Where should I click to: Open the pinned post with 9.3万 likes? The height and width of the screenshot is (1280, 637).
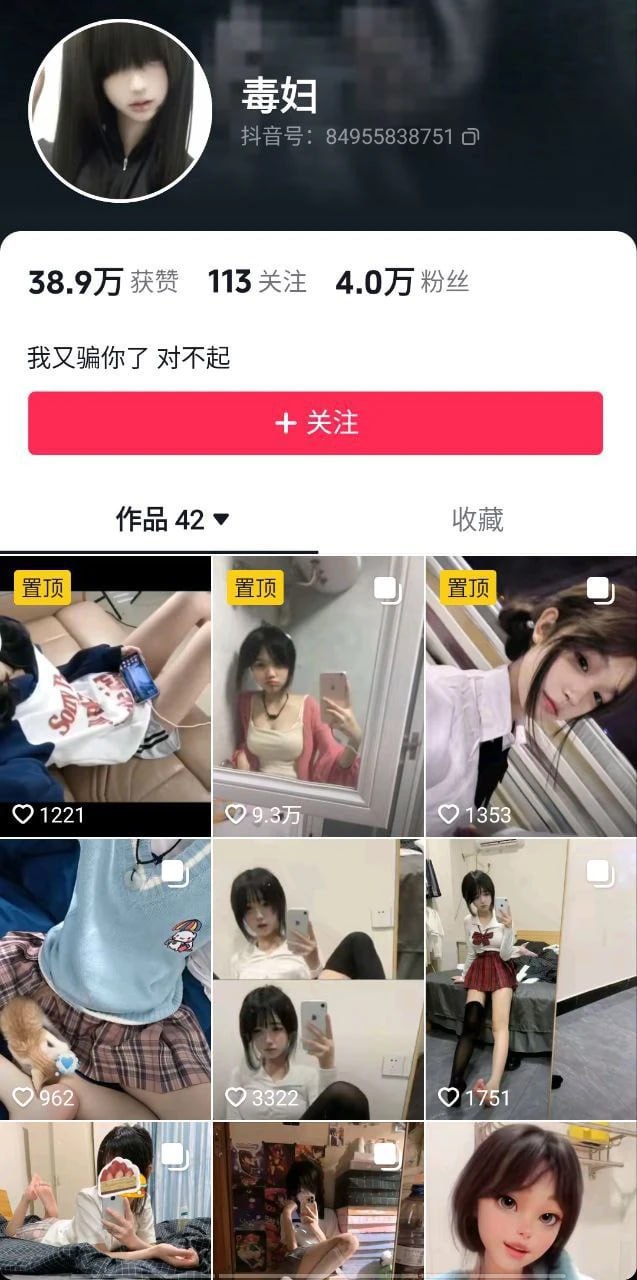(318, 696)
